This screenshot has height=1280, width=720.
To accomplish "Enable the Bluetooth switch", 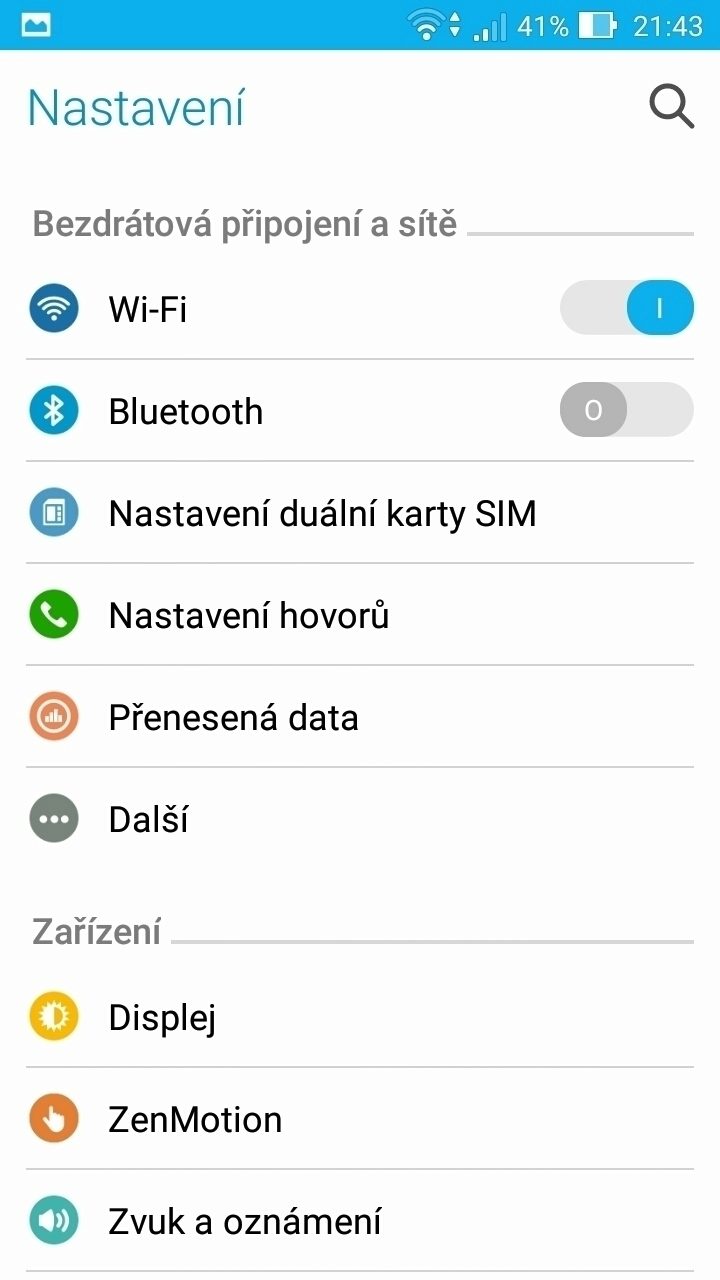I will pos(626,410).
